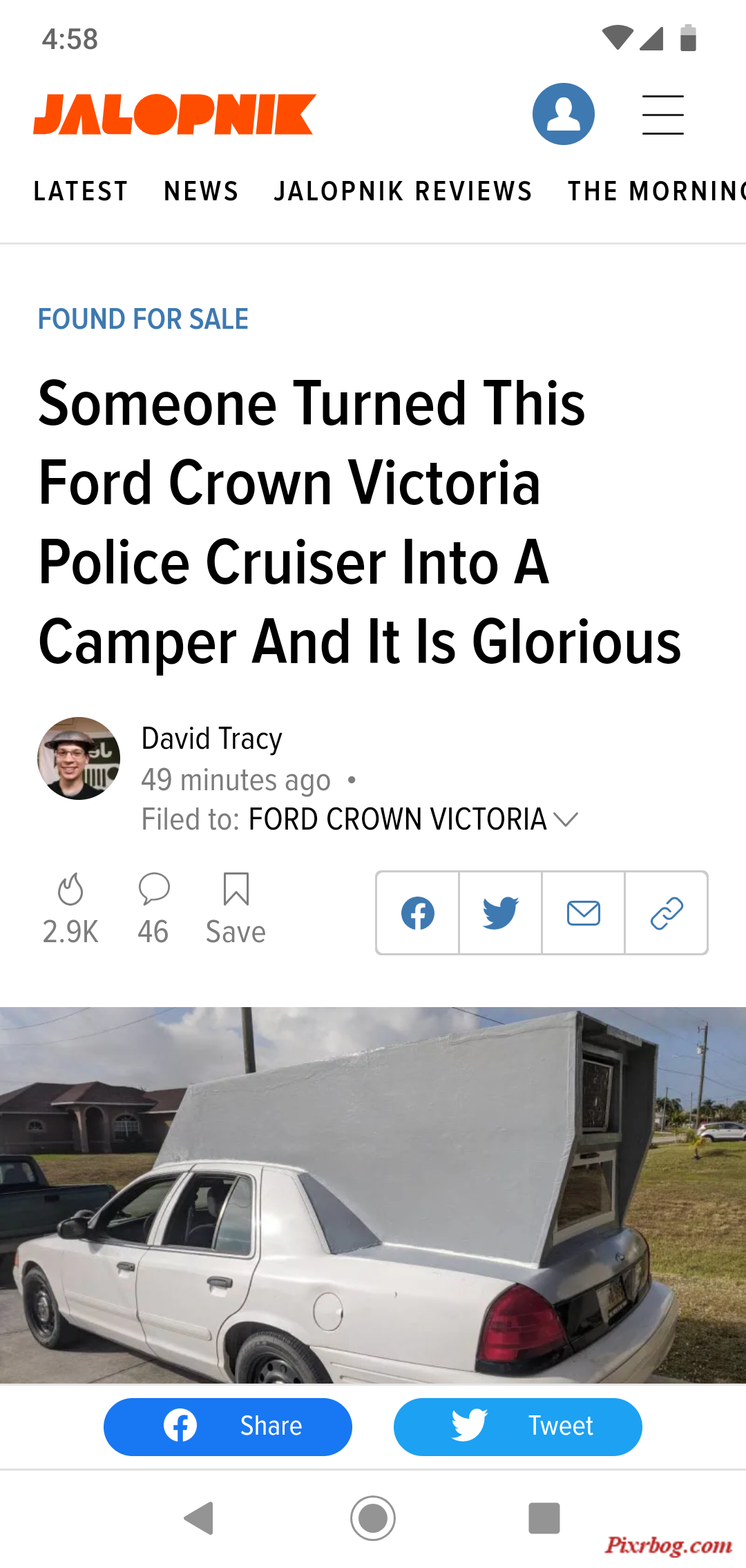
Task: Open the hamburger menu
Action: pos(662,115)
